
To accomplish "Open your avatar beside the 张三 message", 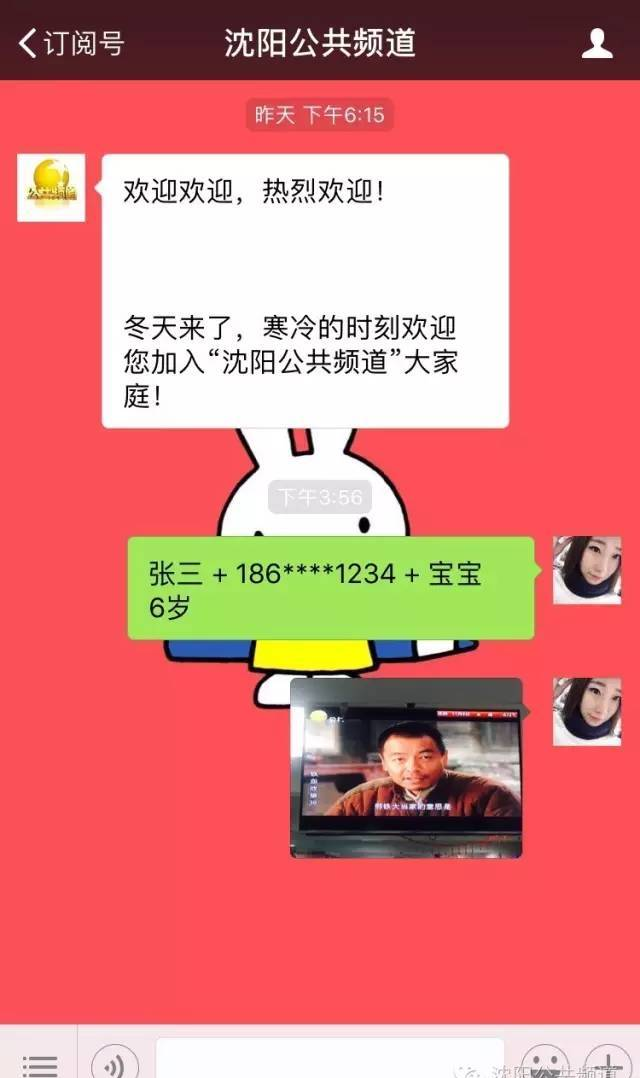I will (x=587, y=570).
